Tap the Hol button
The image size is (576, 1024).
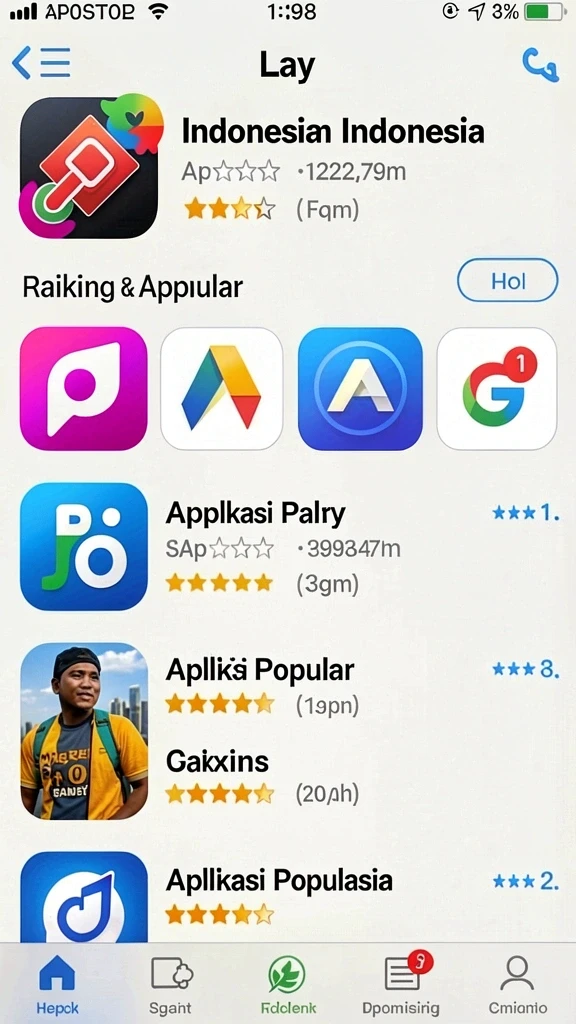click(508, 282)
